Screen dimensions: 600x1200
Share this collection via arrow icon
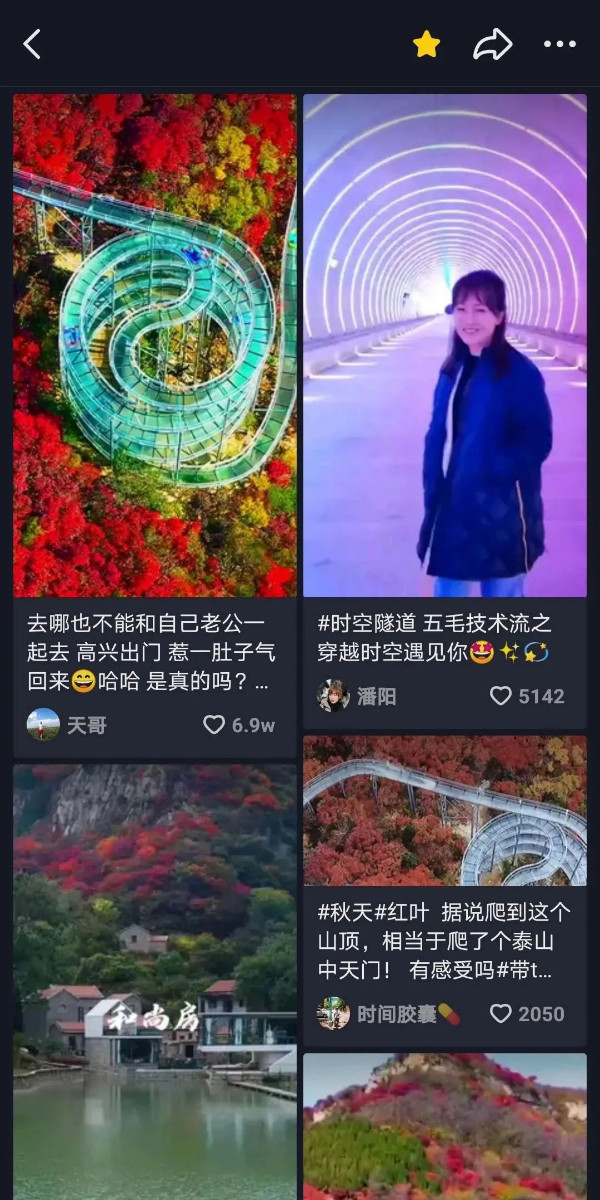pyautogui.click(x=492, y=44)
